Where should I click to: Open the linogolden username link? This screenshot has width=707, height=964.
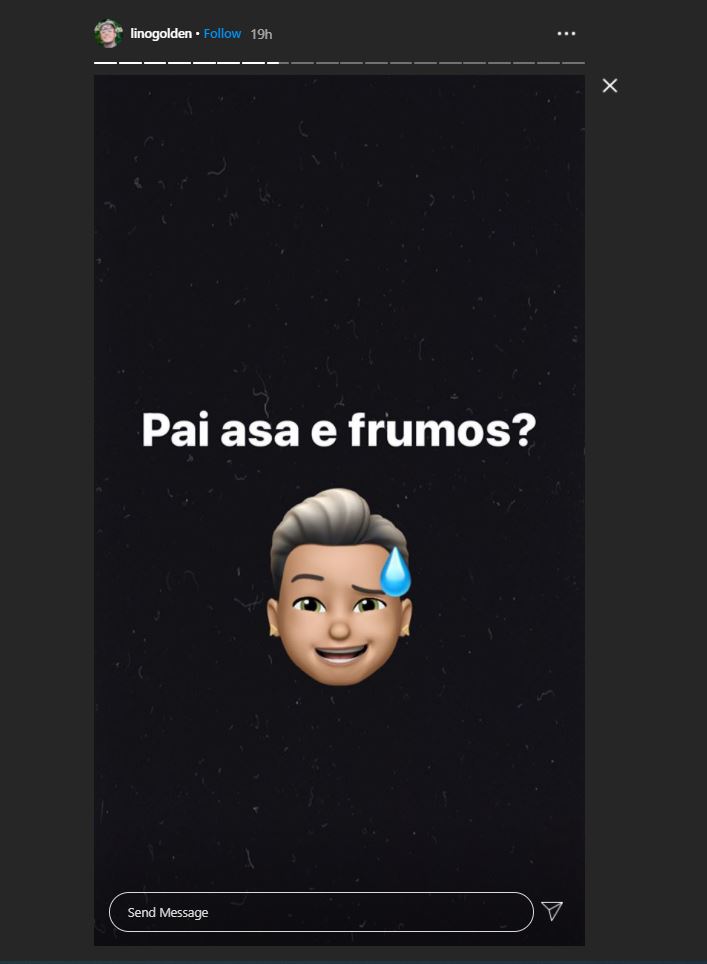tap(160, 34)
